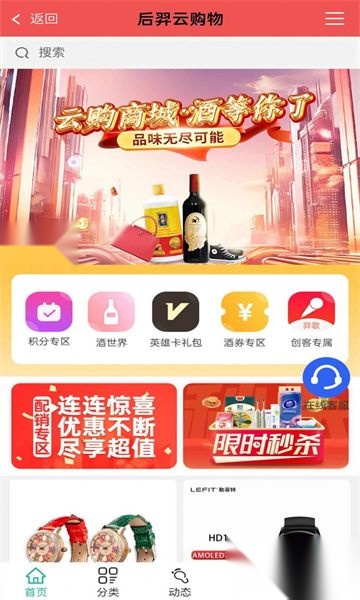Open the 限时秒杀 flash sale card
Image resolution: width=360 pixels, height=600 pixels.
pos(266,426)
